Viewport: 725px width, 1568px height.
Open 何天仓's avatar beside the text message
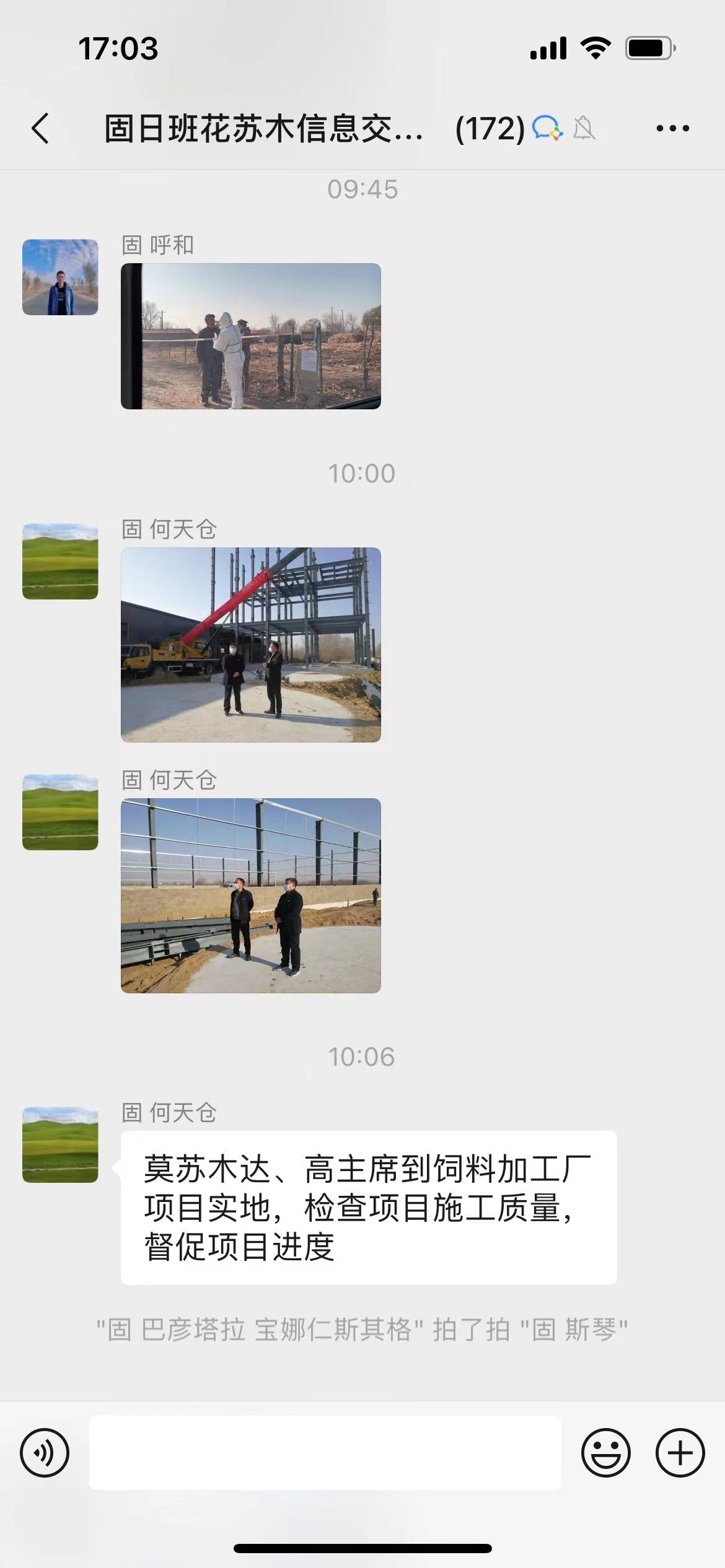[x=60, y=1144]
